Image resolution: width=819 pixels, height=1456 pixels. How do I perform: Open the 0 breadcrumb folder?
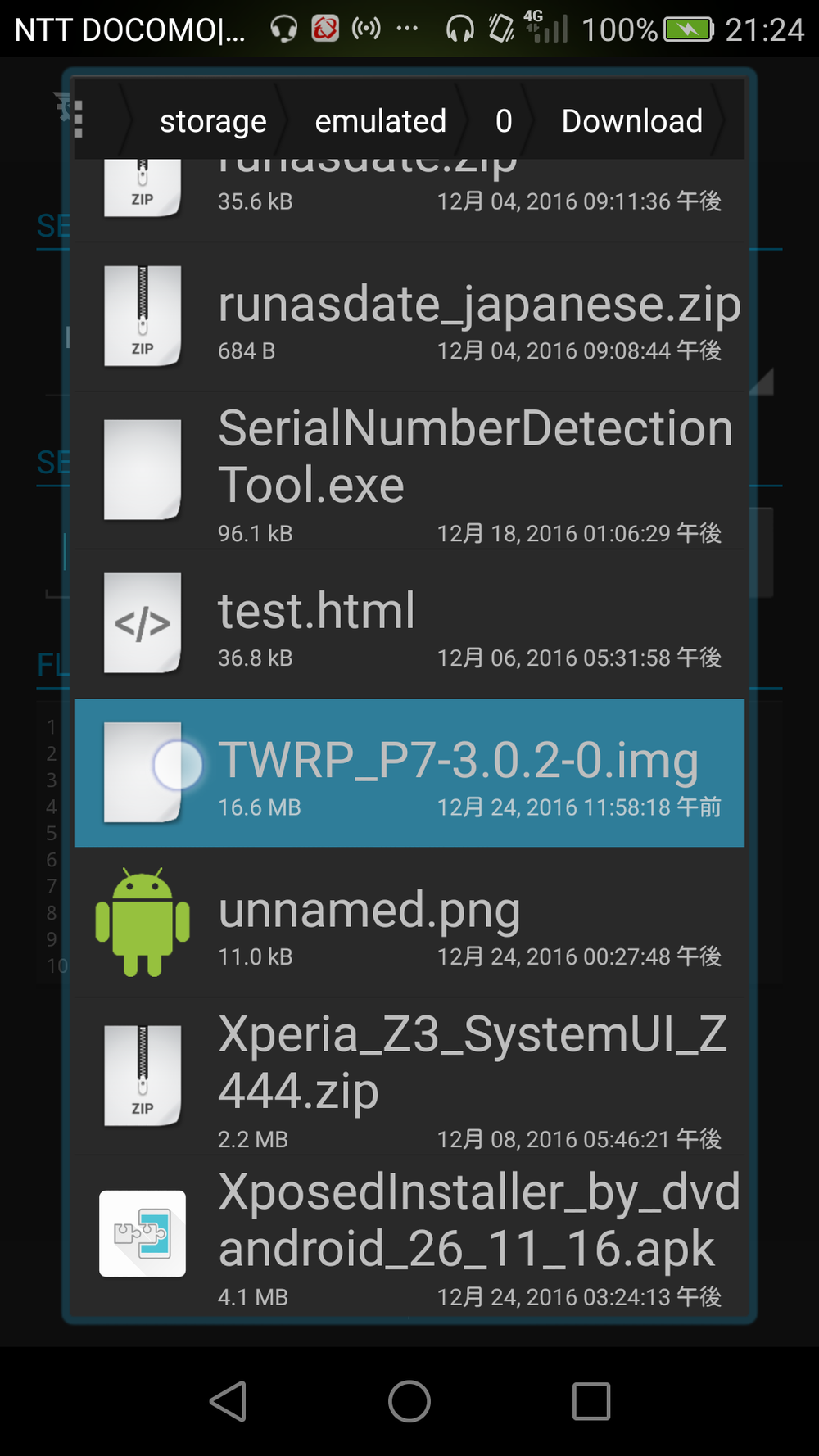pyautogui.click(x=504, y=121)
